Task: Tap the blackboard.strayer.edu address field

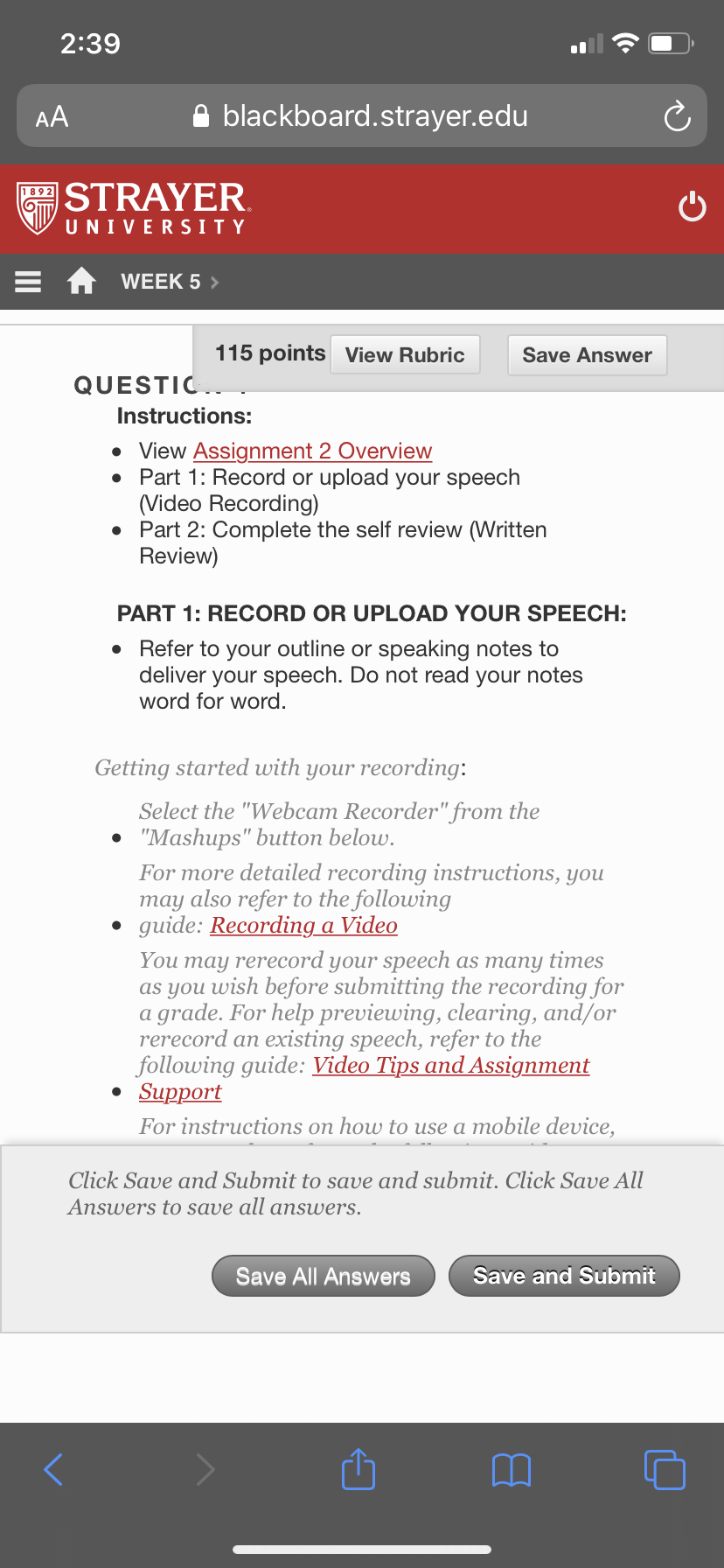Action: 361,115
